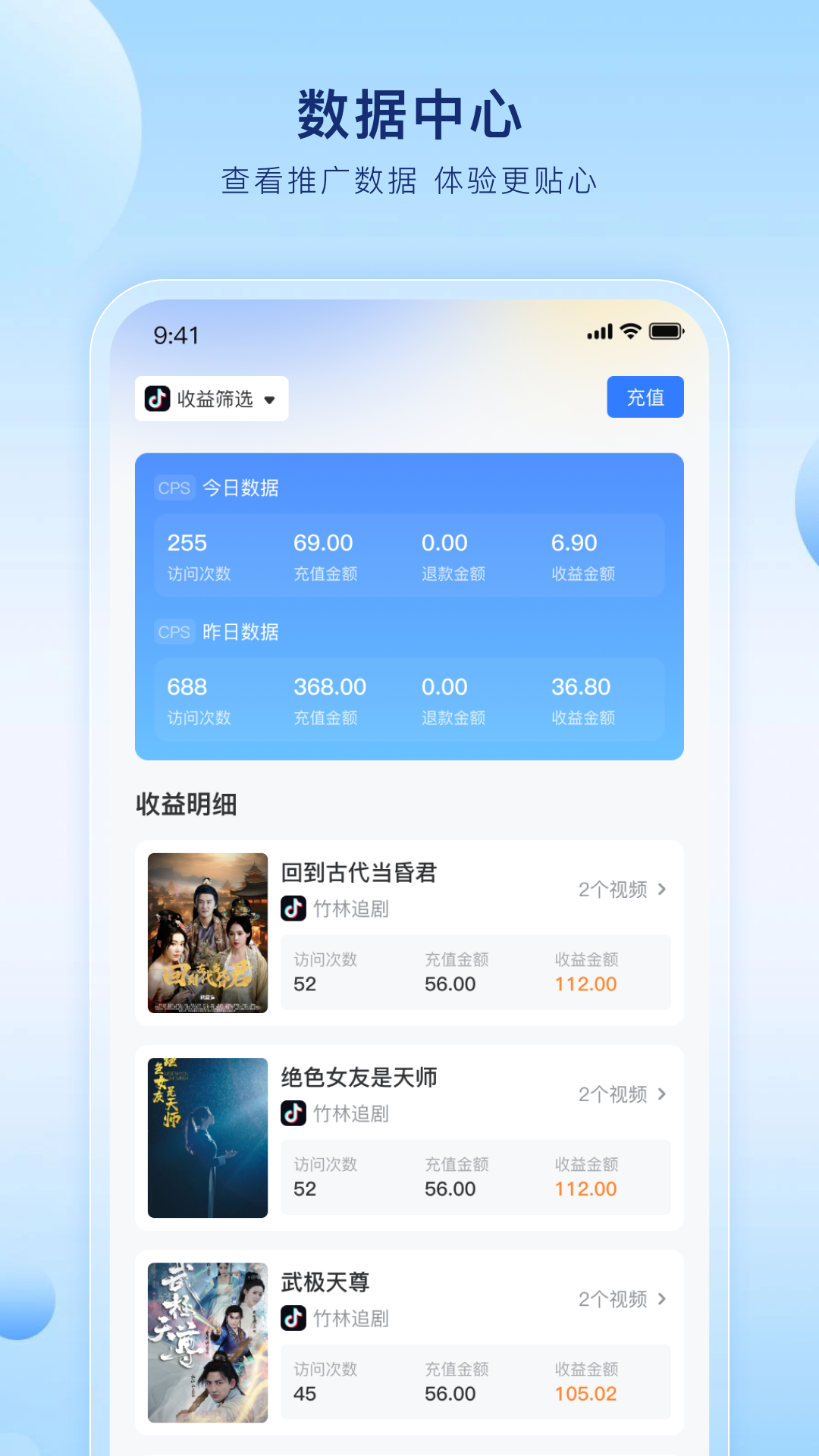Image resolution: width=819 pixels, height=1456 pixels.
Task: Click the TikTok icon beside 竹林追剧 under 回到古代当昏君
Action: [x=293, y=909]
